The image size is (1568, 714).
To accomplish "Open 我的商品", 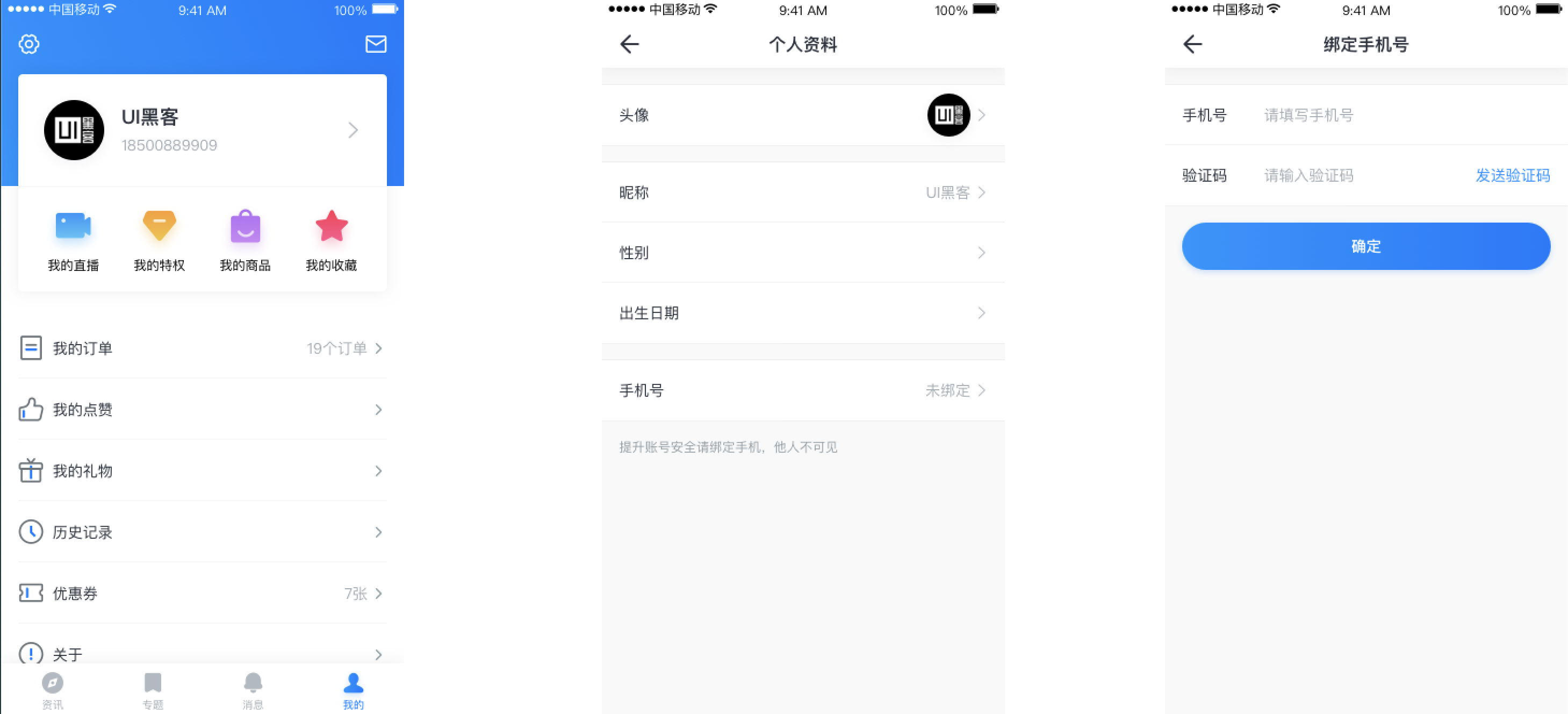I will pos(244,240).
